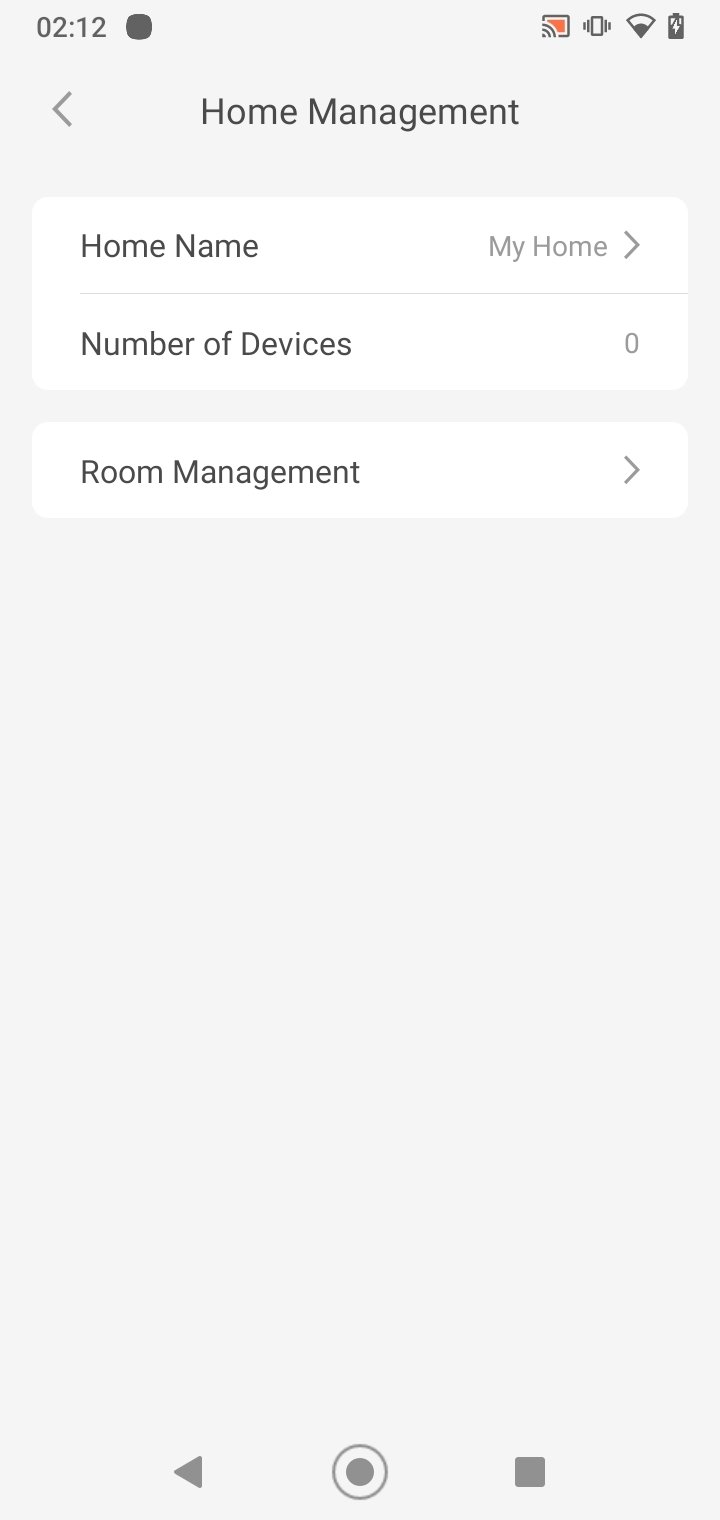This screenshot has height=1520, width=720.
Task: Tap the system back button
Action: [188, 1471]
